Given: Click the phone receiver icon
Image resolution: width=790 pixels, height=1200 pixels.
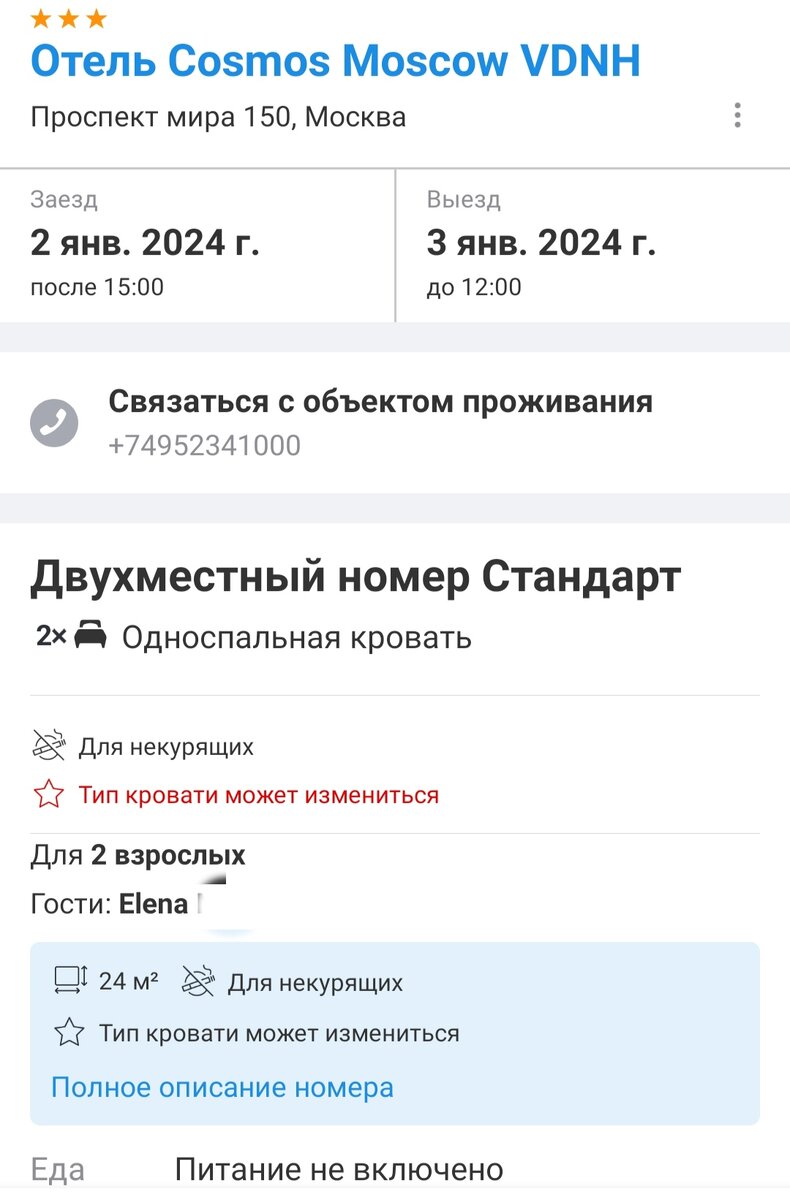Looking at the screenshot, I should tap(53, 422).
